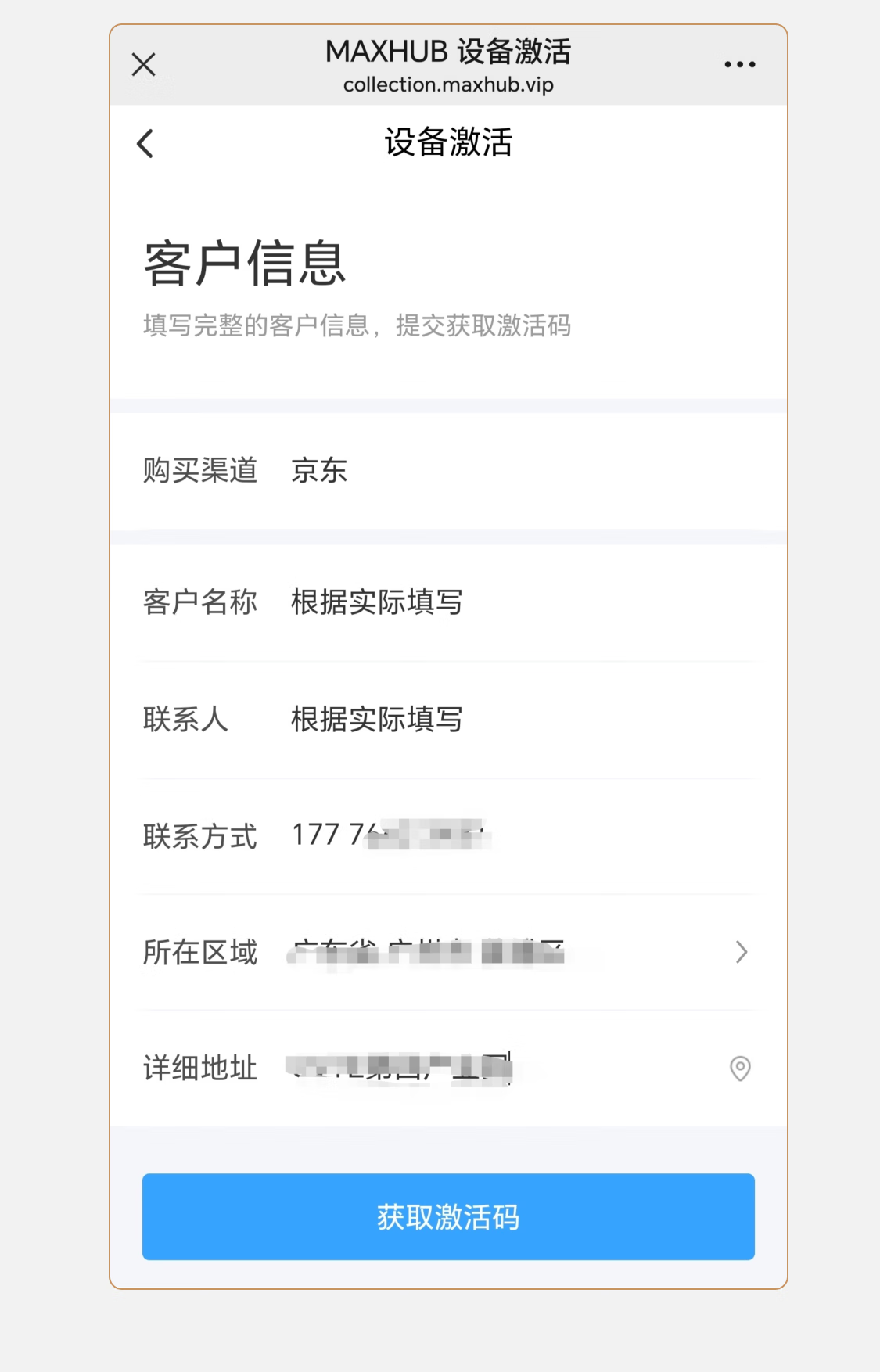The image size is (880, 1372).
Task: Open the three-dot overflow menu
Action: point(739,64)
